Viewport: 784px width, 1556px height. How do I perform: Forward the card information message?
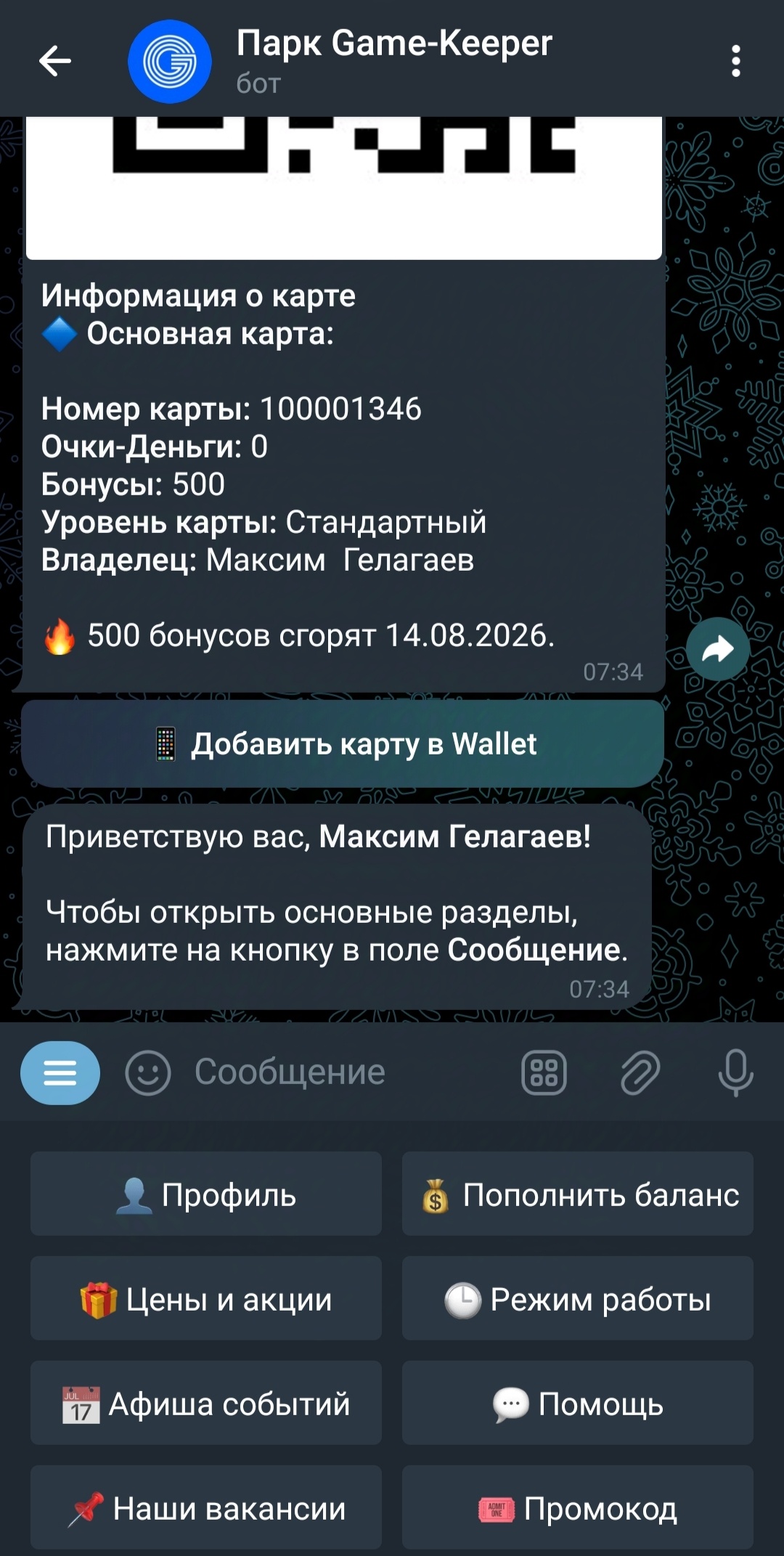718,648
